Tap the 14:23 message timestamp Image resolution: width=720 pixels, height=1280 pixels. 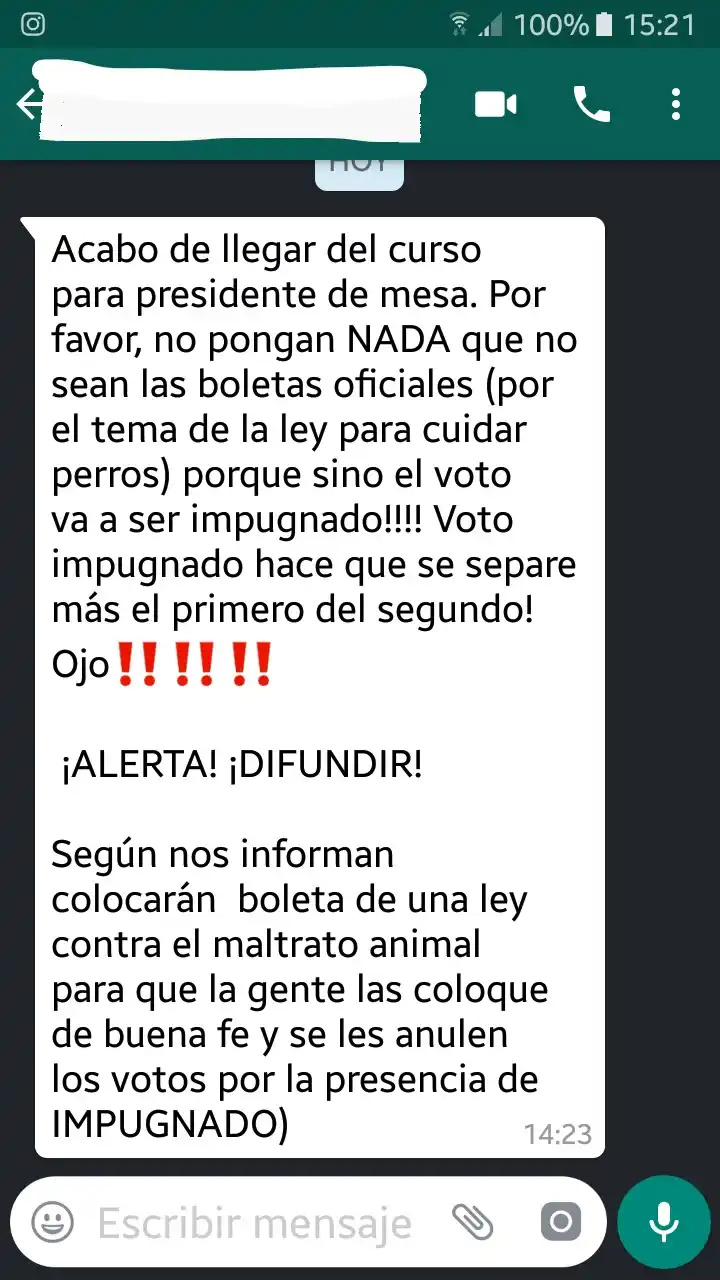[x=556, y=1135]
